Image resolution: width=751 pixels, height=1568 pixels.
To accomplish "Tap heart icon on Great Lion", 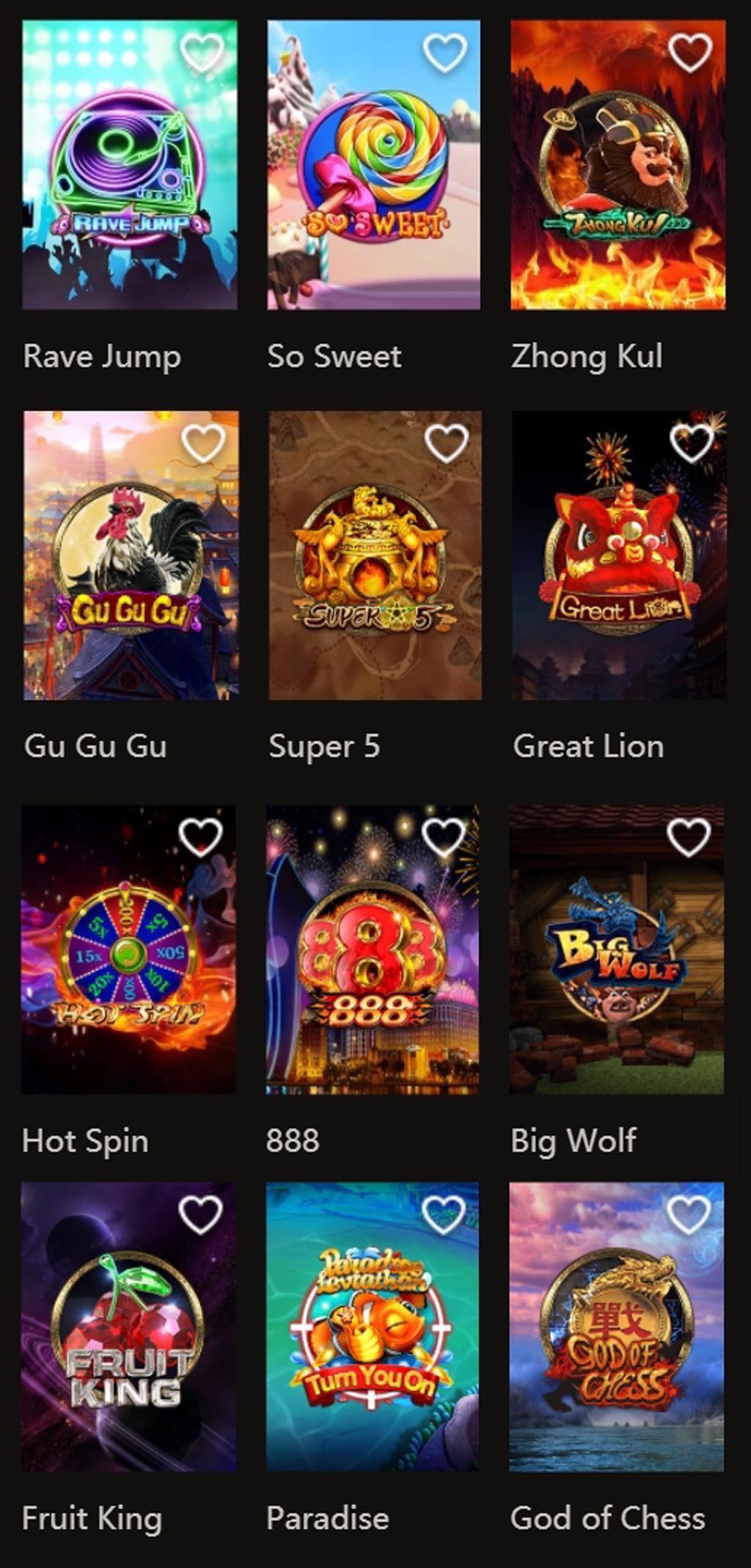I will coord(692,443).
